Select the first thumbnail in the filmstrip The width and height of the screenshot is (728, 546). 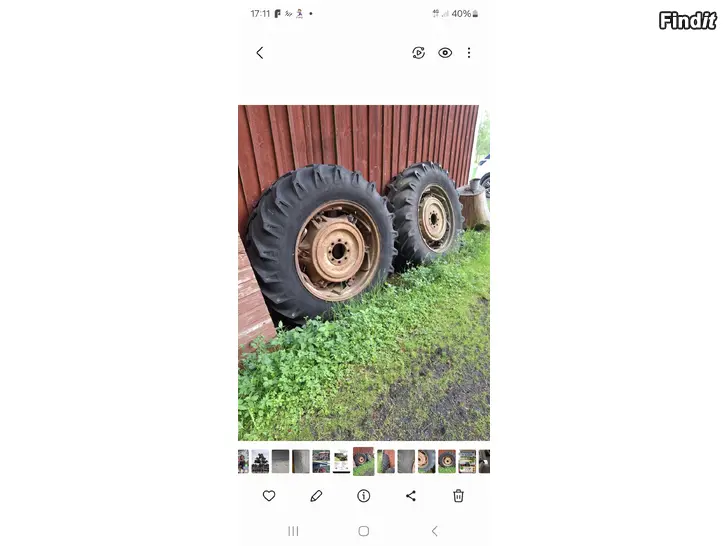click(x=243, y=461)
